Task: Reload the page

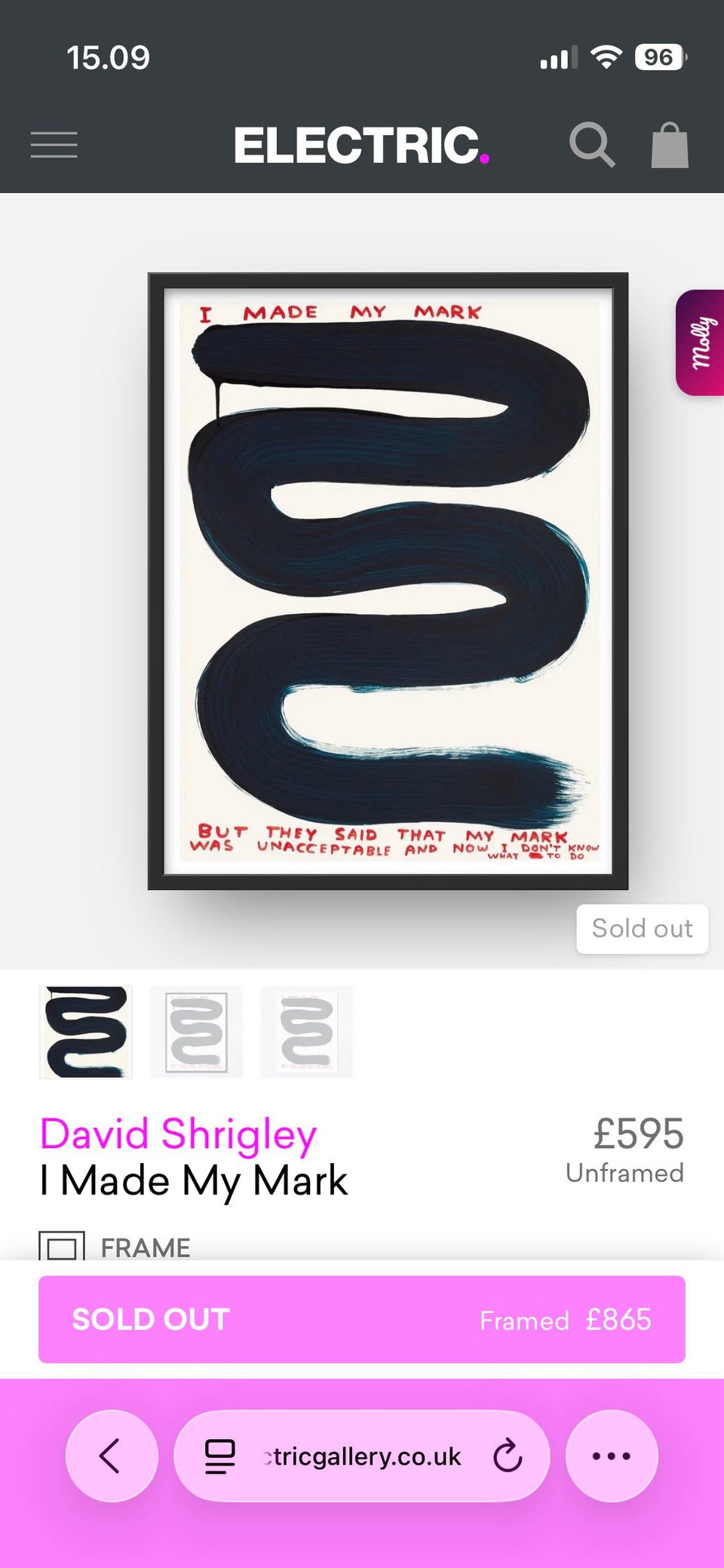Action: pos(508,1456)
